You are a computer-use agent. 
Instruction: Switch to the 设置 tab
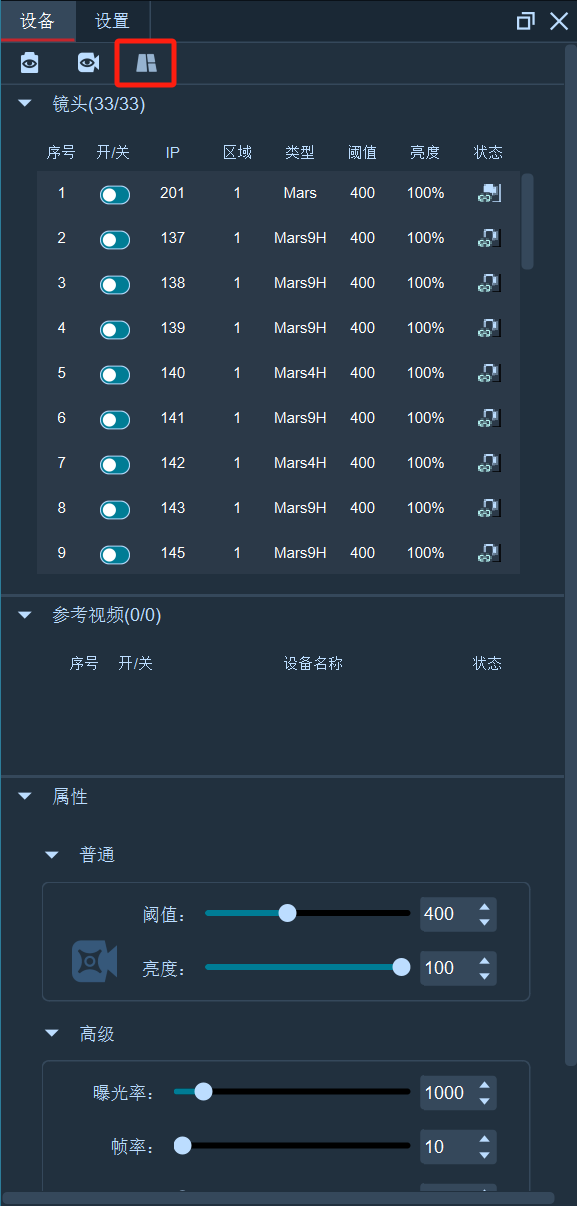(112, 20)
